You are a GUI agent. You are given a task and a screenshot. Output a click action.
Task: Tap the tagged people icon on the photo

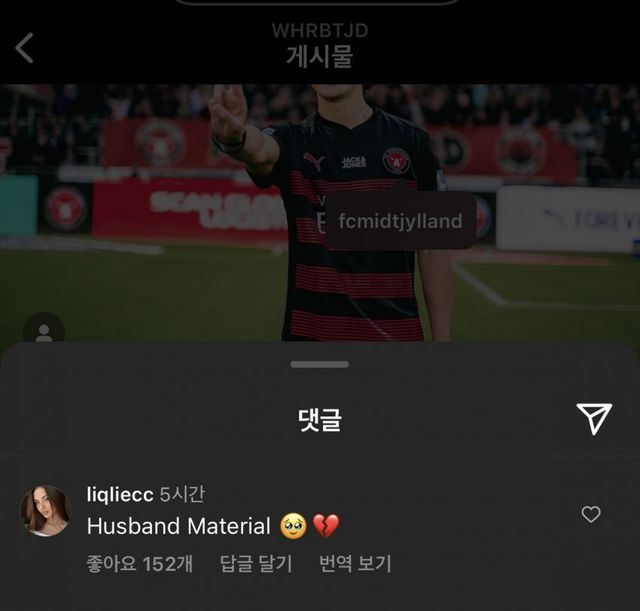click(43, 333)
